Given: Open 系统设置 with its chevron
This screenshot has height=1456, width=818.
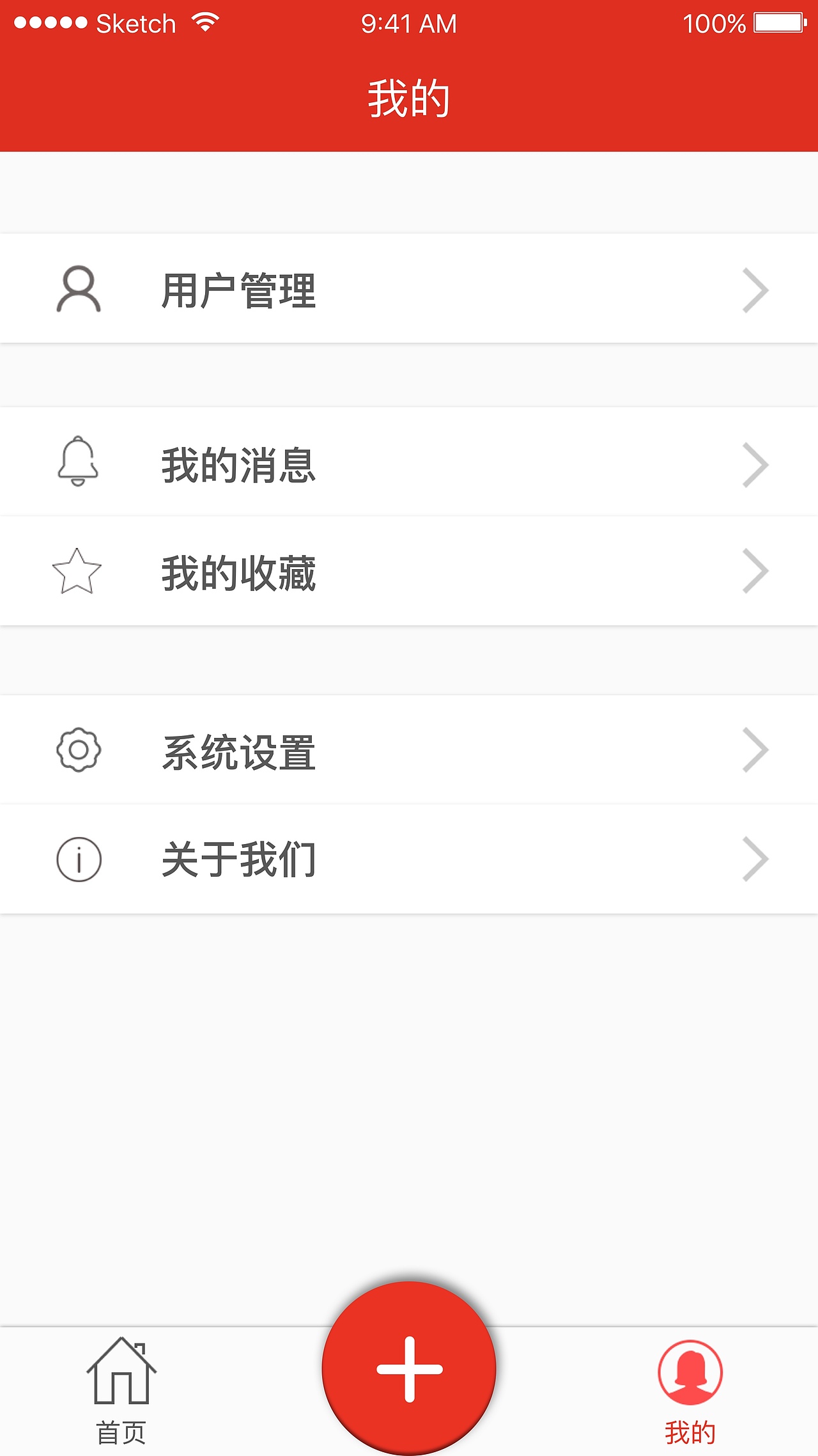Looking at the screenshot, I should [x=756, y=749].
